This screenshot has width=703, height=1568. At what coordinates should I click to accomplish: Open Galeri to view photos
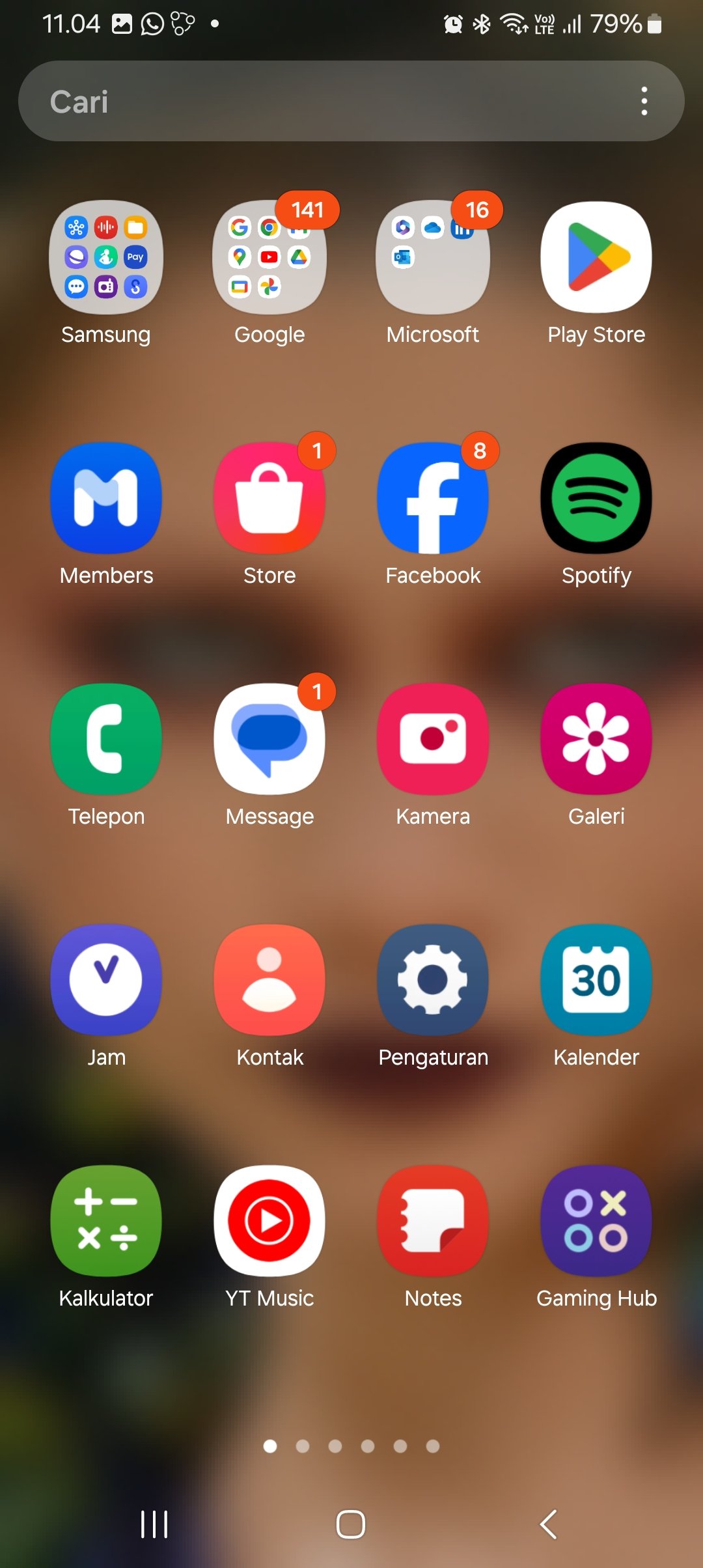[x=596, y=739]
